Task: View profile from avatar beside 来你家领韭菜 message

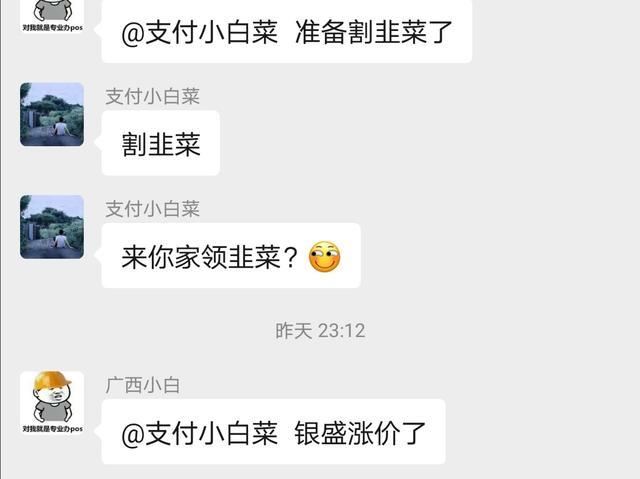Action: 52,227
